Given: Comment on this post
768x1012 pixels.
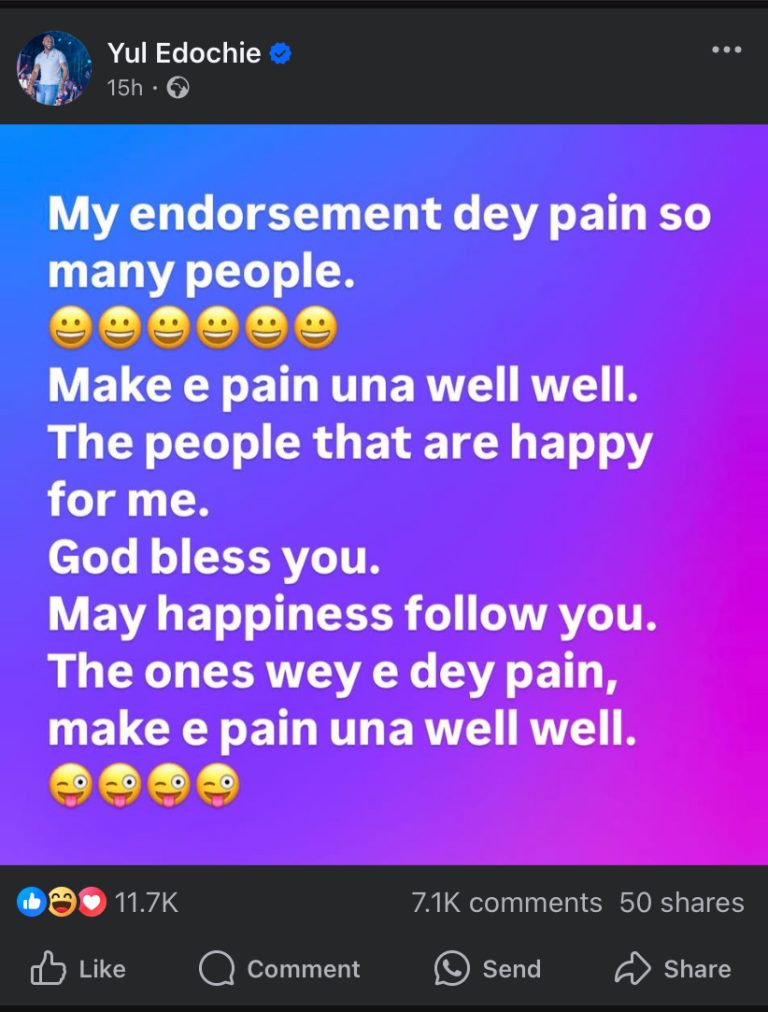Looking at the screenshot, I should pos(280,968).
